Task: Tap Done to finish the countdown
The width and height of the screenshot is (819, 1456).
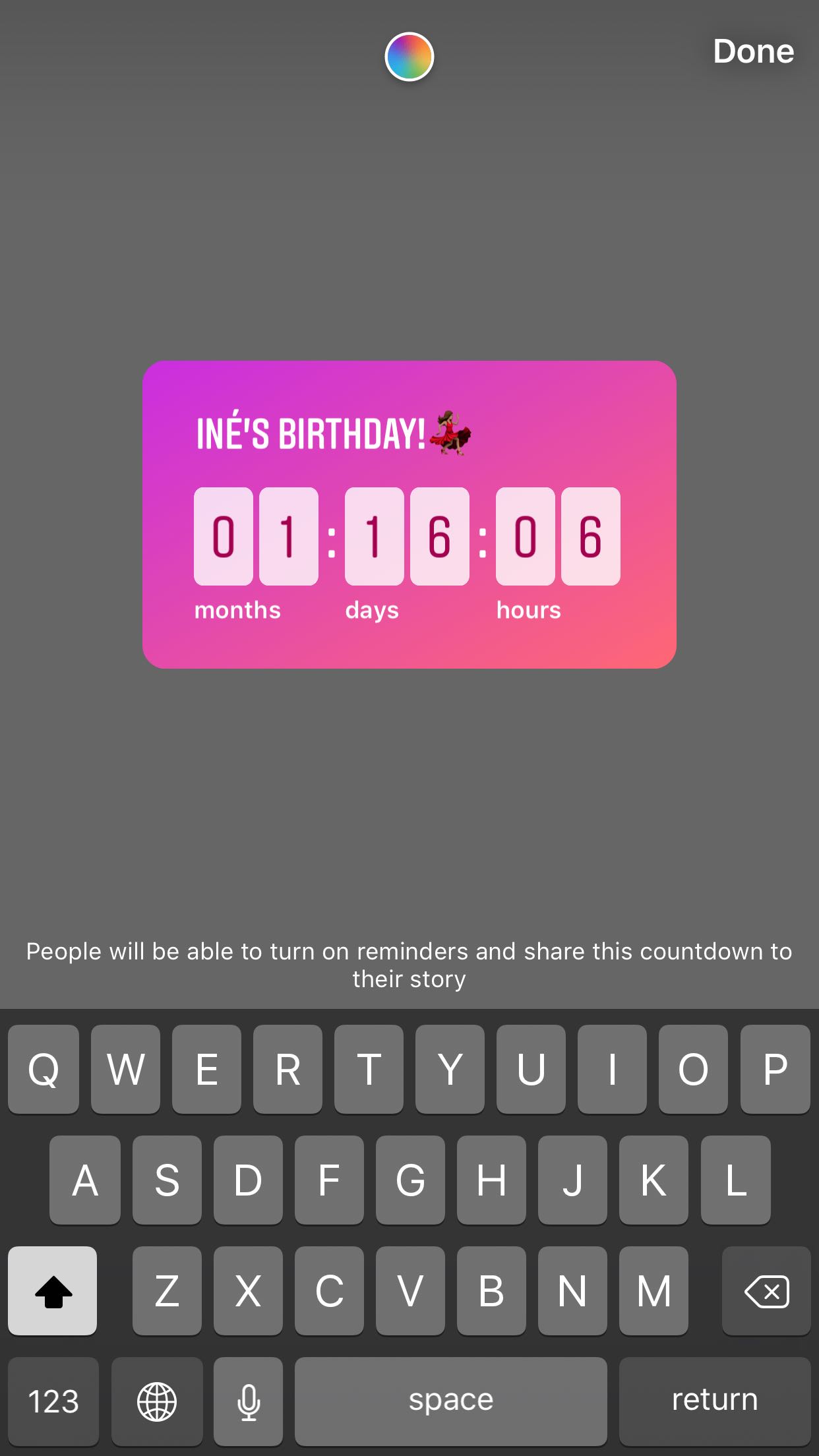Action: click(x=753, y=51)
